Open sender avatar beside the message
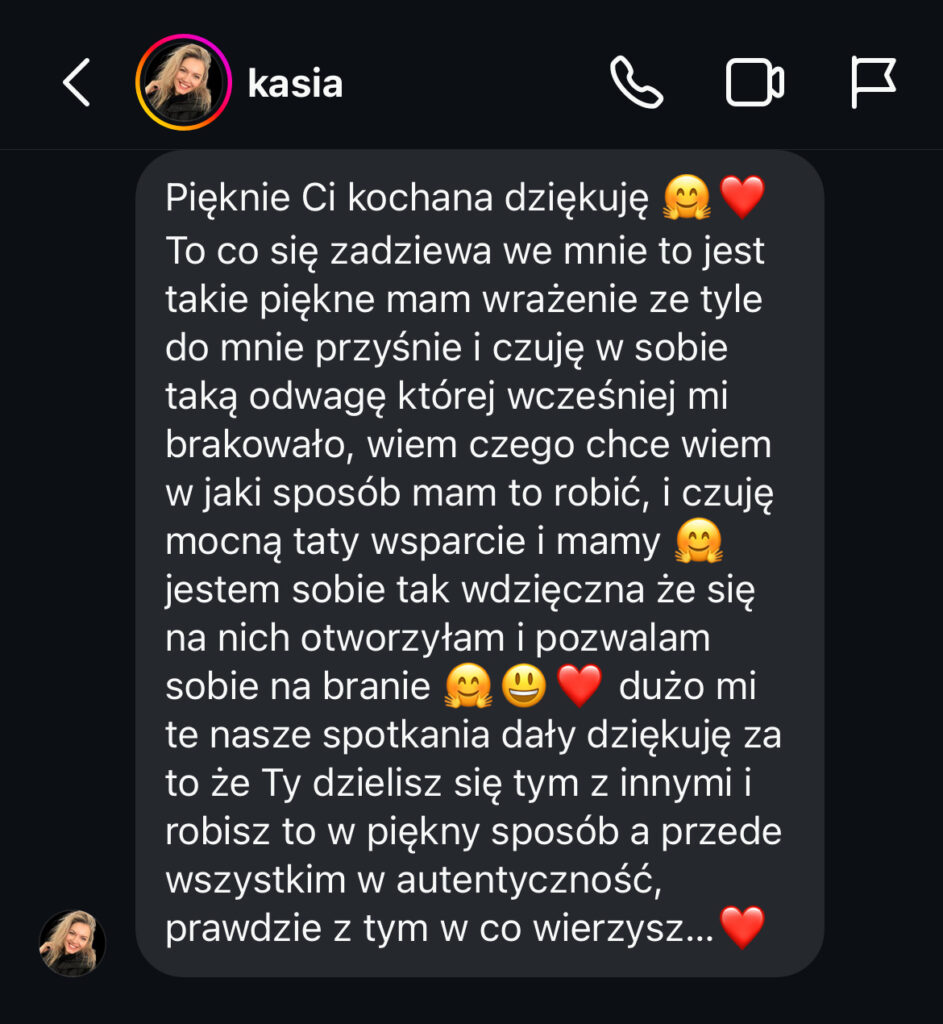This screenshot has width=943, height=1024. coord(72,943)
